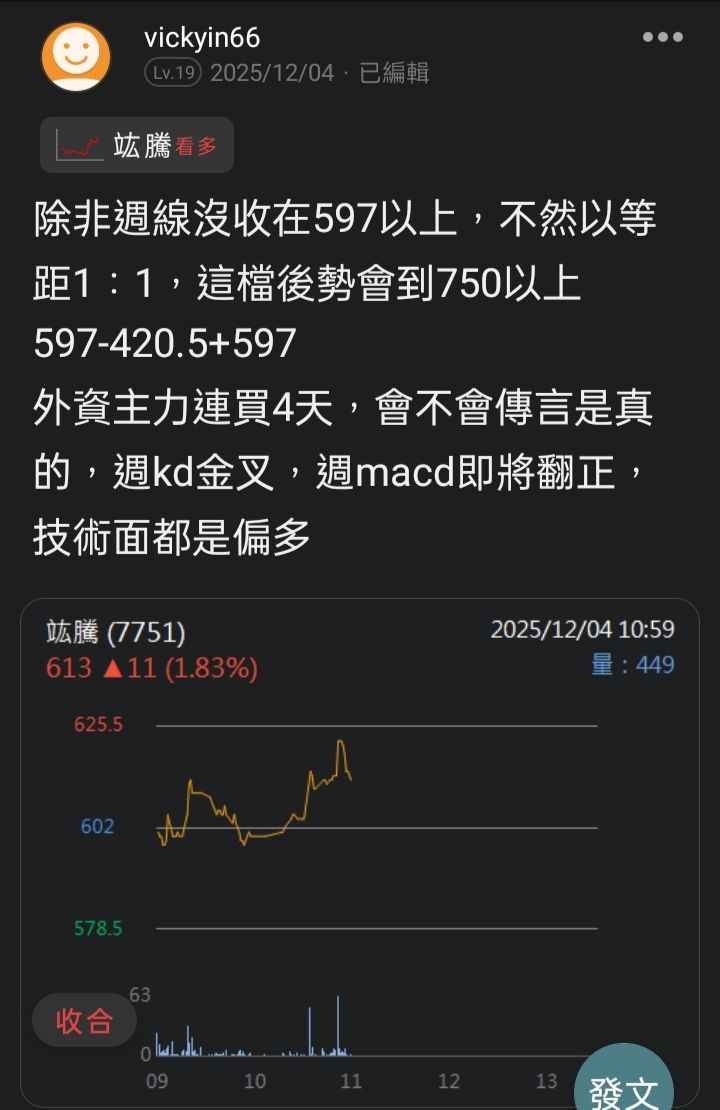View the profile of username vickyin66
Screen dimensions: 720x1110
pyautogui.click(x=202, y=38)
